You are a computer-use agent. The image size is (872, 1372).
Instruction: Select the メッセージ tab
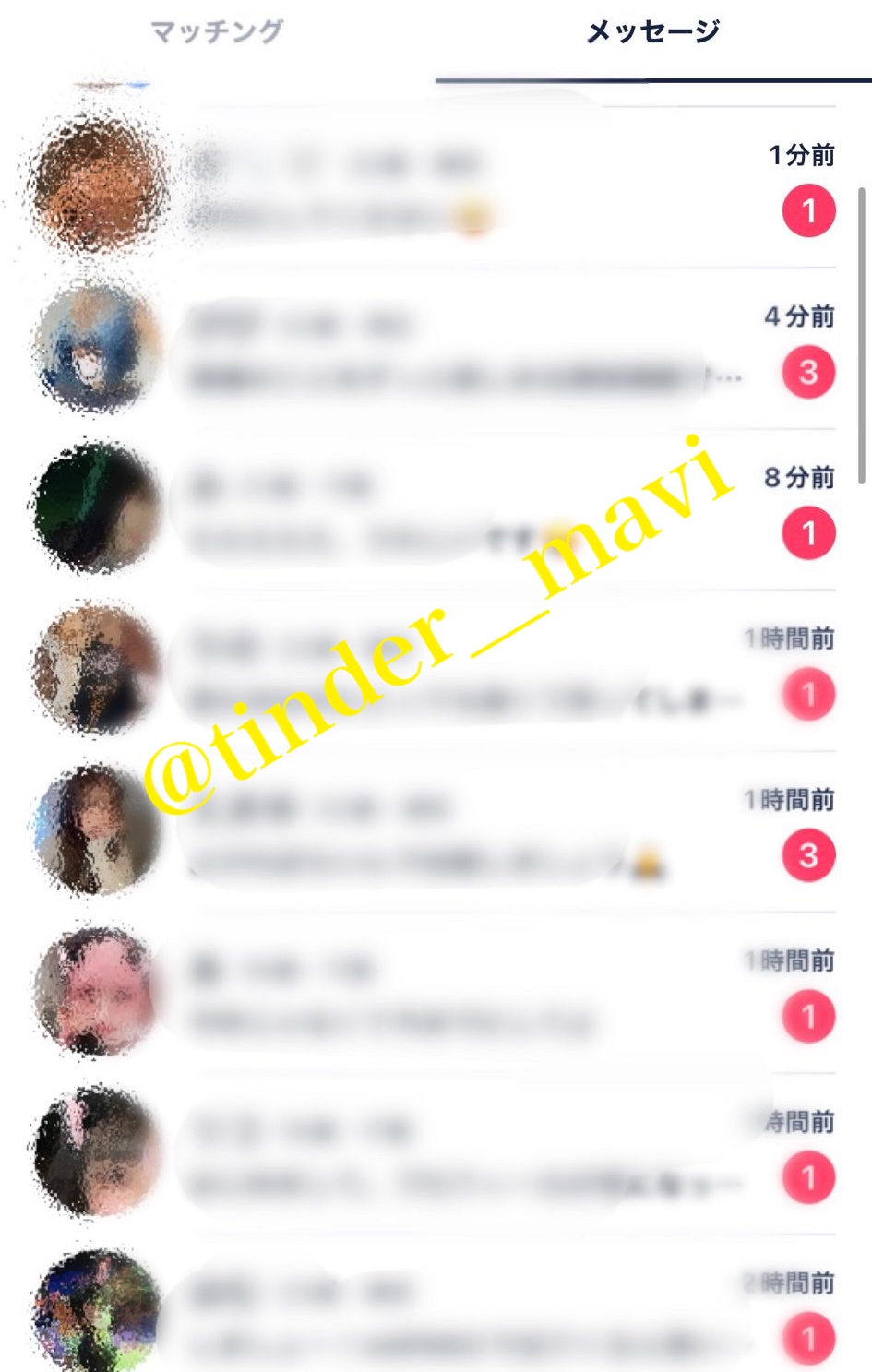652,32
